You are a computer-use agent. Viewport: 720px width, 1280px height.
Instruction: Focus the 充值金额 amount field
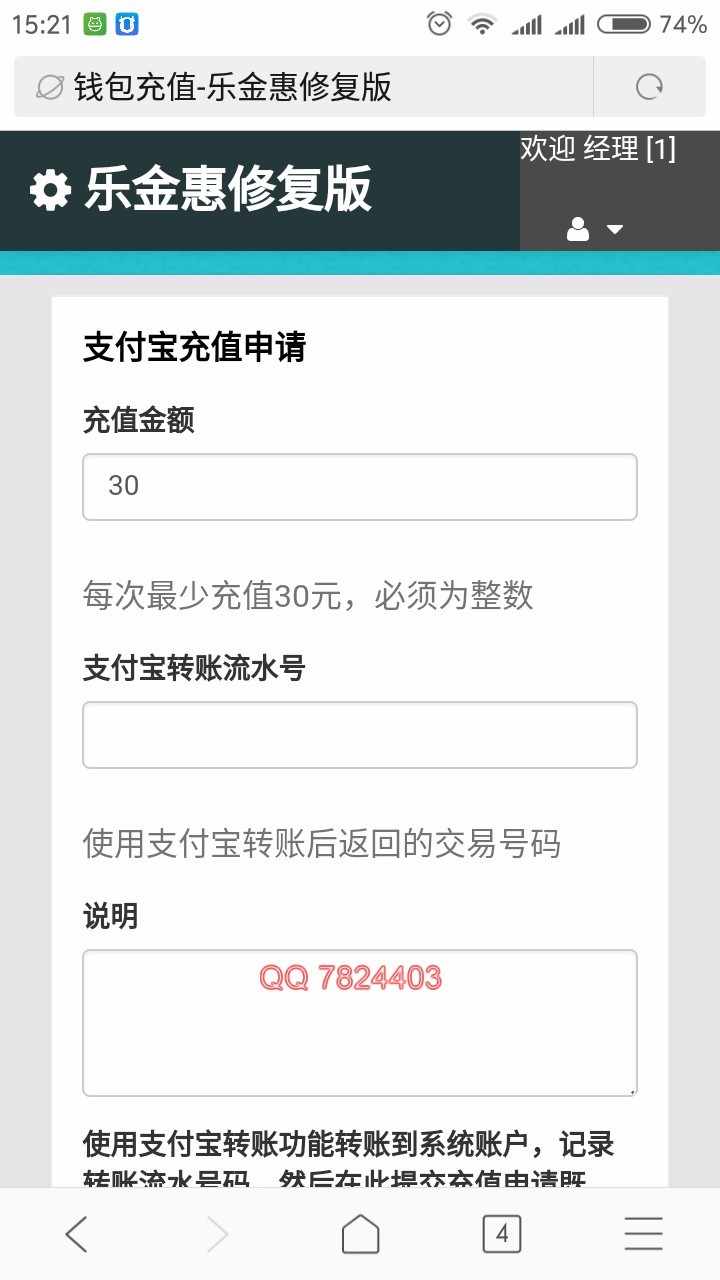359,487
